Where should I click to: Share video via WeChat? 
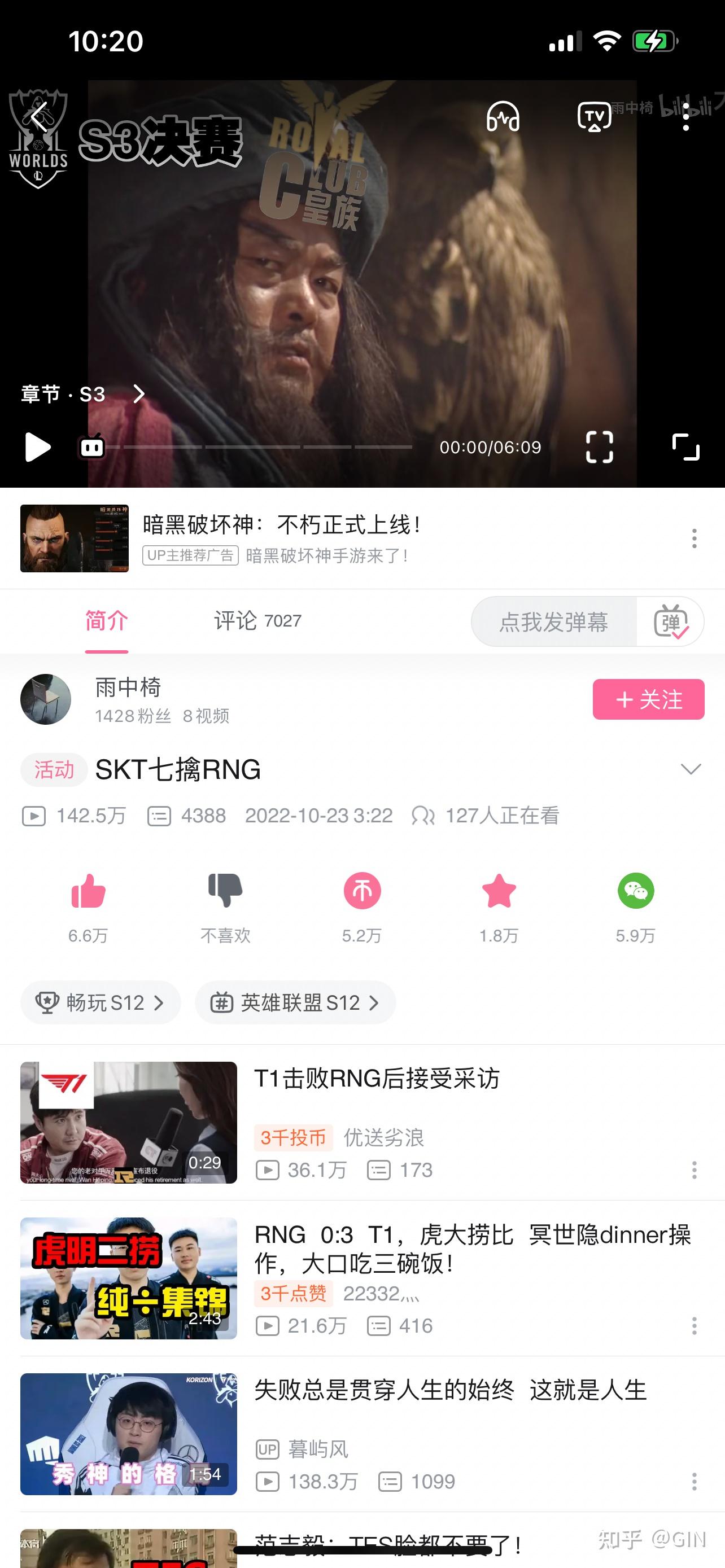coord(635,892)
